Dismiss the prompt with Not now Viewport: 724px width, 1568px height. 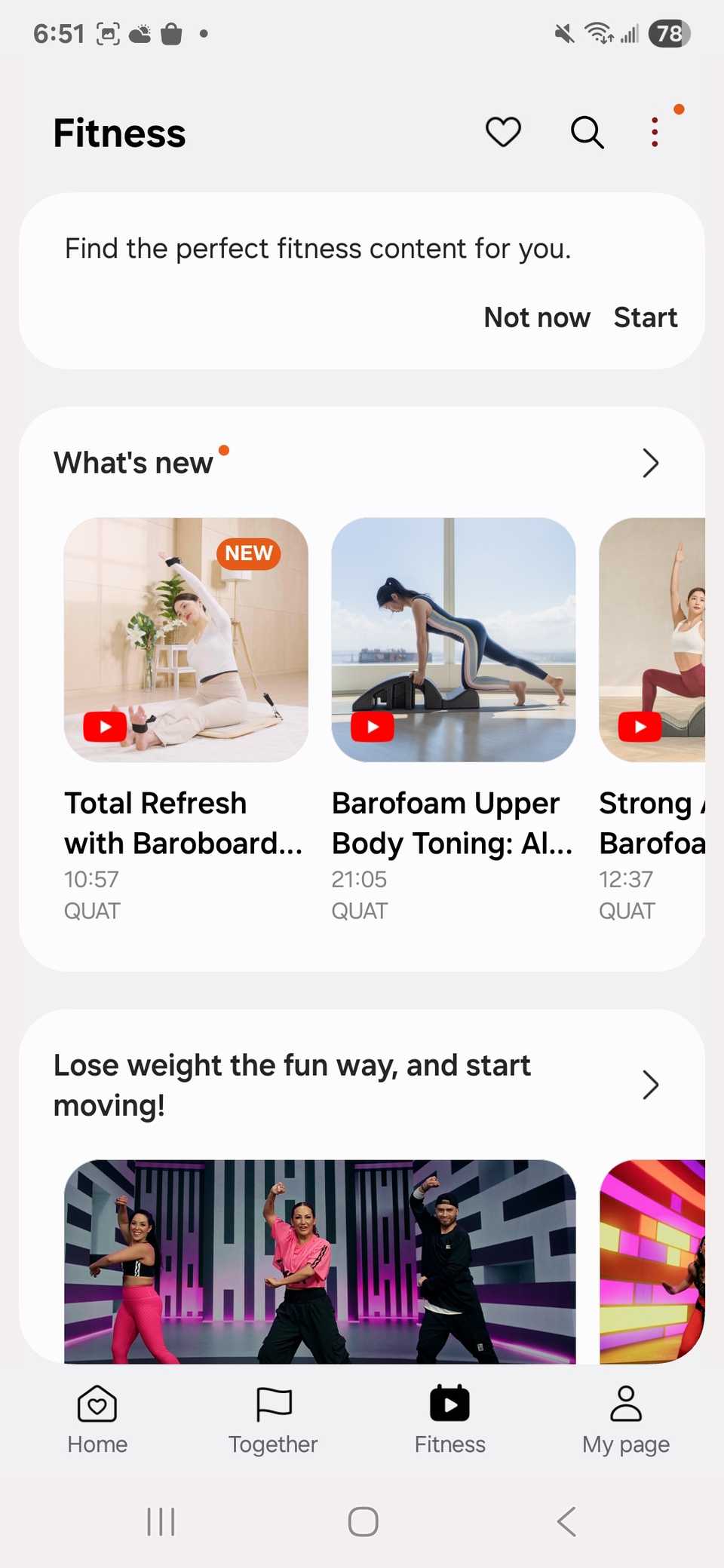point(537,317)
